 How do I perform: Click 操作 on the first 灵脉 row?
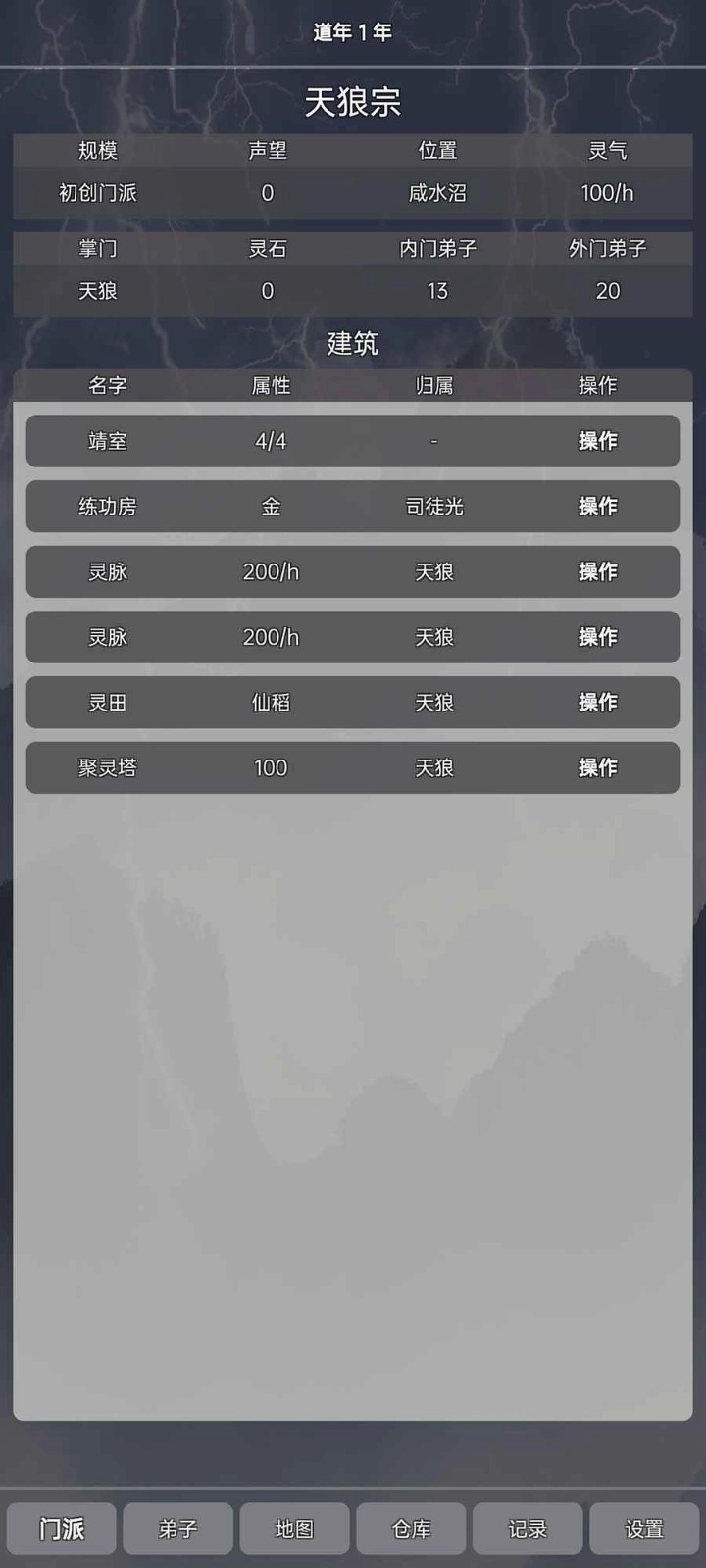click(598, 572)
